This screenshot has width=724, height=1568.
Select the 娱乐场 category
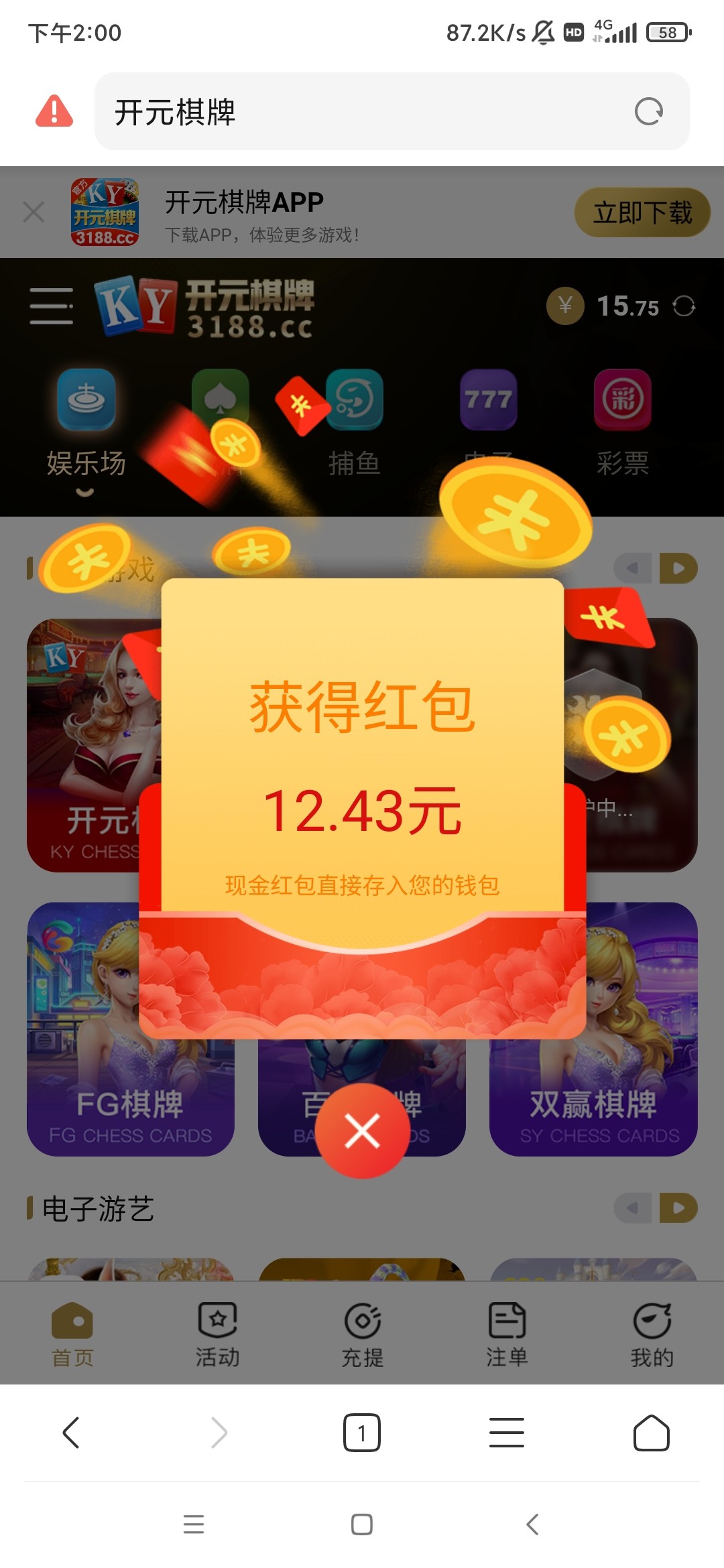coord(86,423)
